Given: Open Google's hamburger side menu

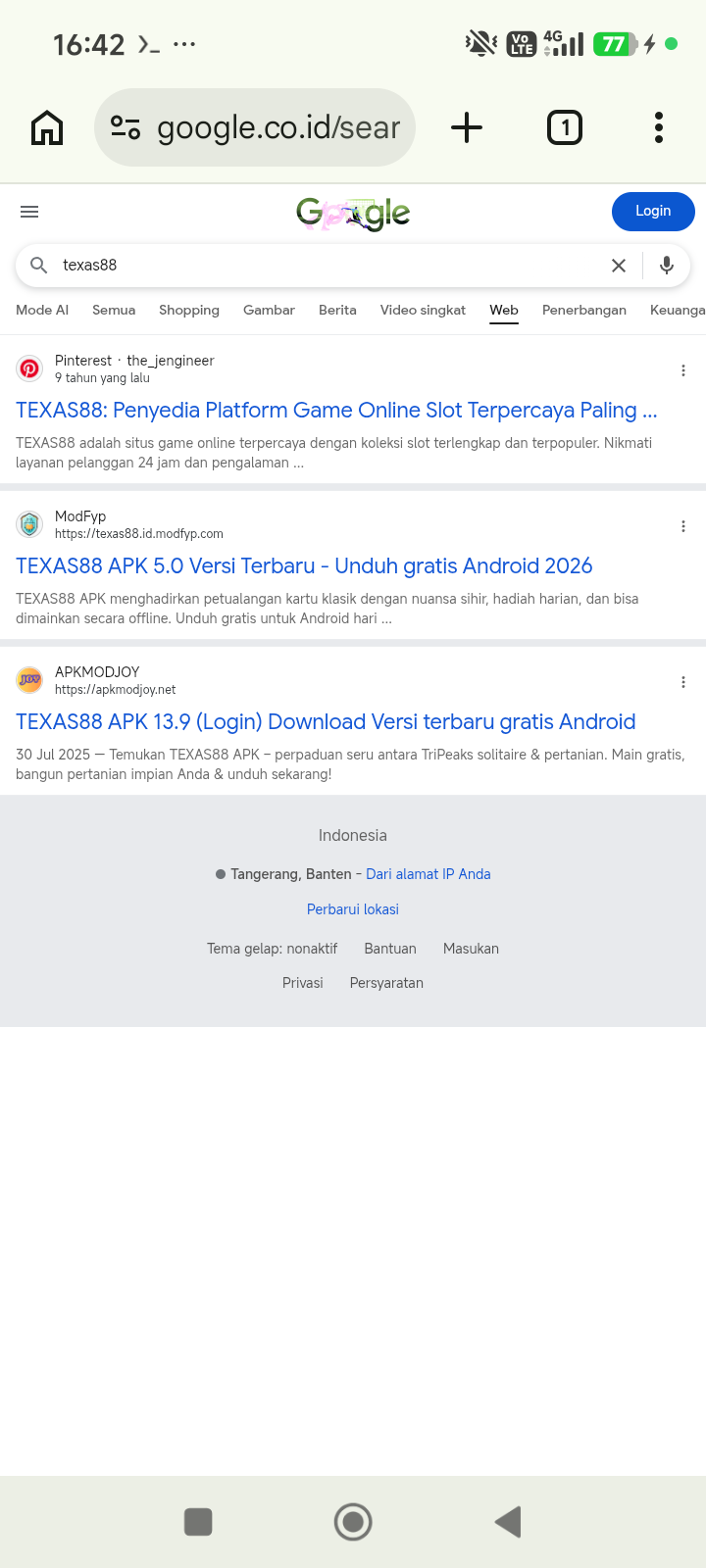Looking at the screenshot, I should (x=29, y=212).
